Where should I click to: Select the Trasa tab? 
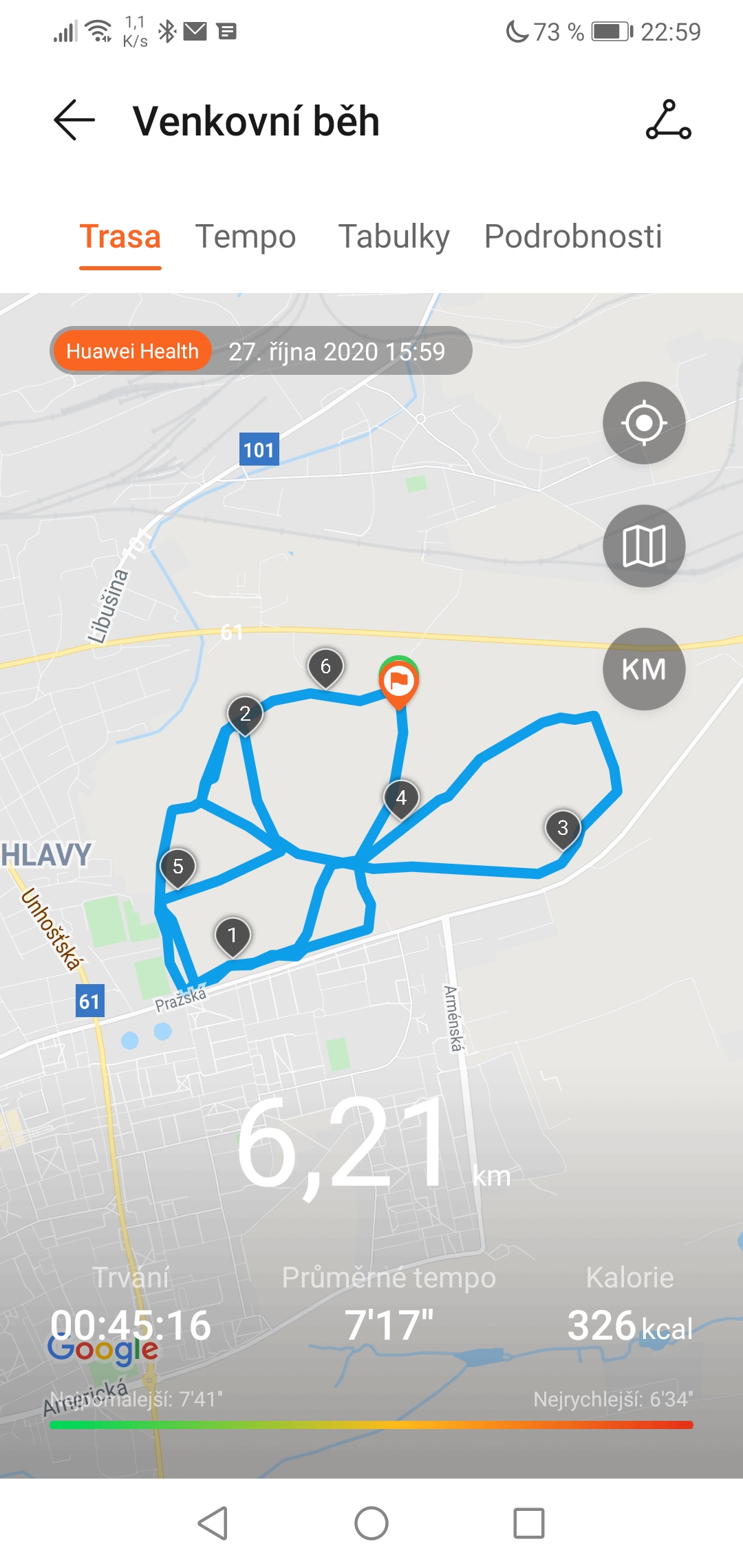[120, 237]
